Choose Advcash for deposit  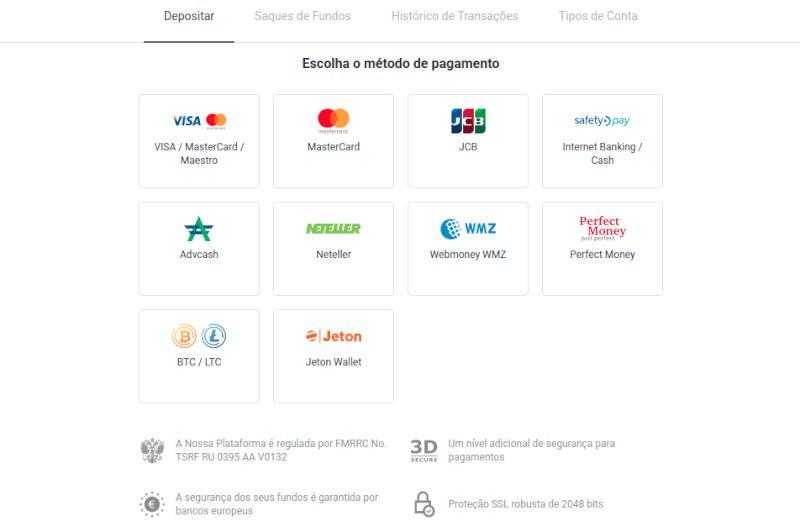[199, 249]
